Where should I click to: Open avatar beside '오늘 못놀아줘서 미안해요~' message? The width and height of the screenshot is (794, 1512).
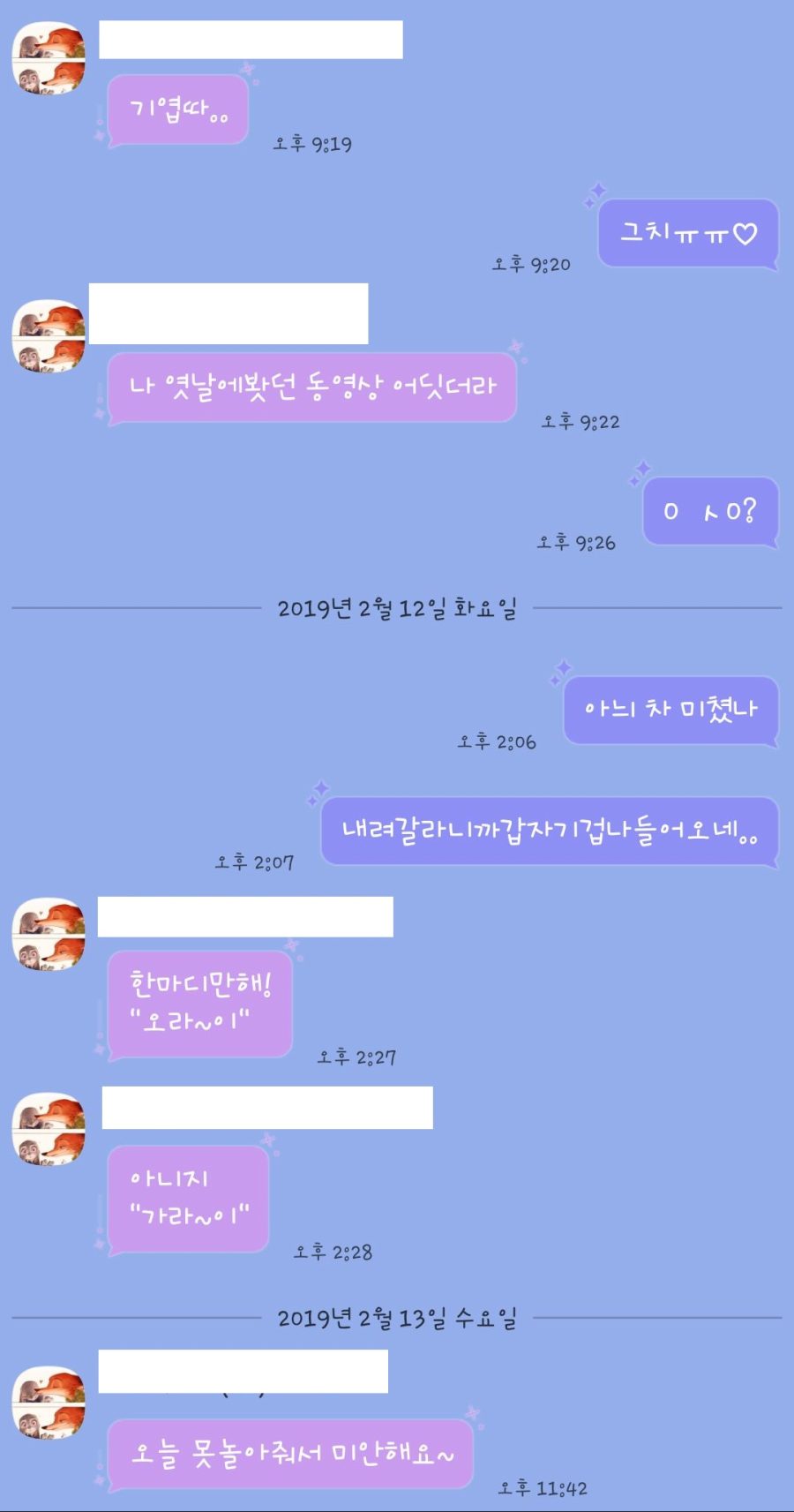tap(49, 1402)
